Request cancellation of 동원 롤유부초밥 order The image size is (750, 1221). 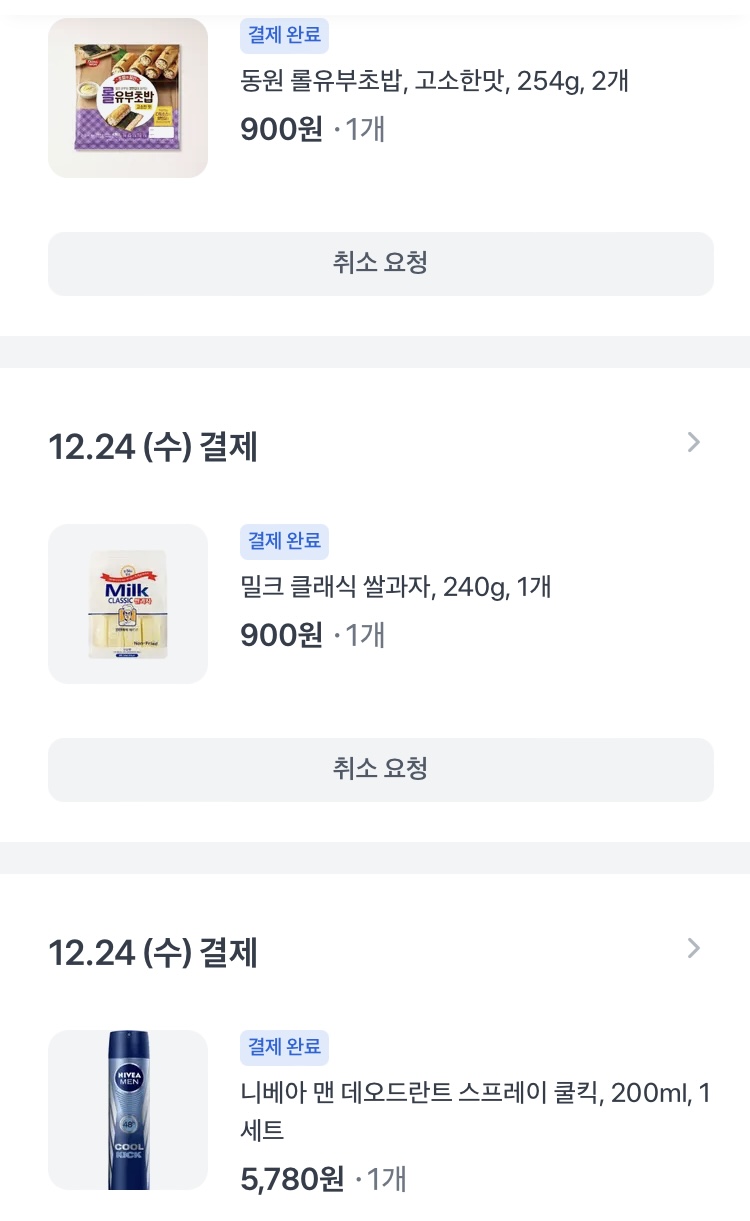(x=380, y=264)
